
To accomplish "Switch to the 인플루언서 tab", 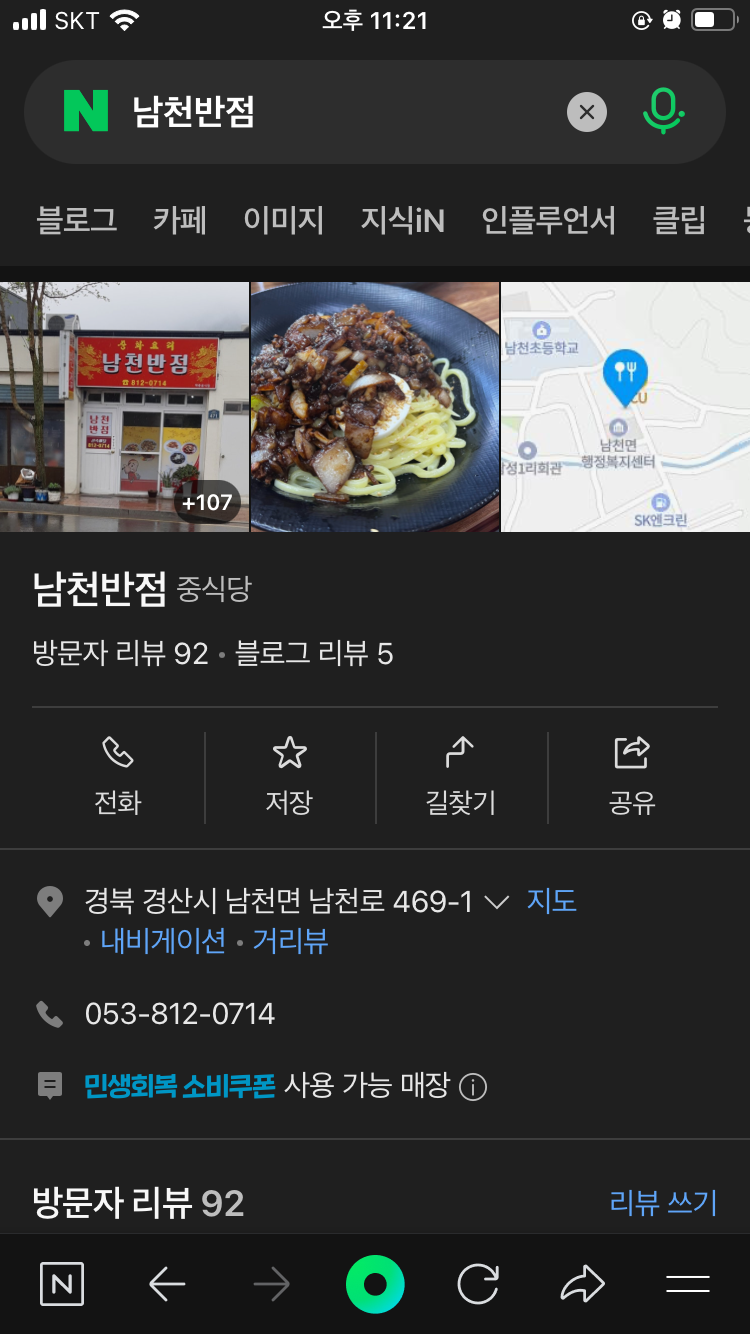I will pyautogui.click(x=548, y=219).
